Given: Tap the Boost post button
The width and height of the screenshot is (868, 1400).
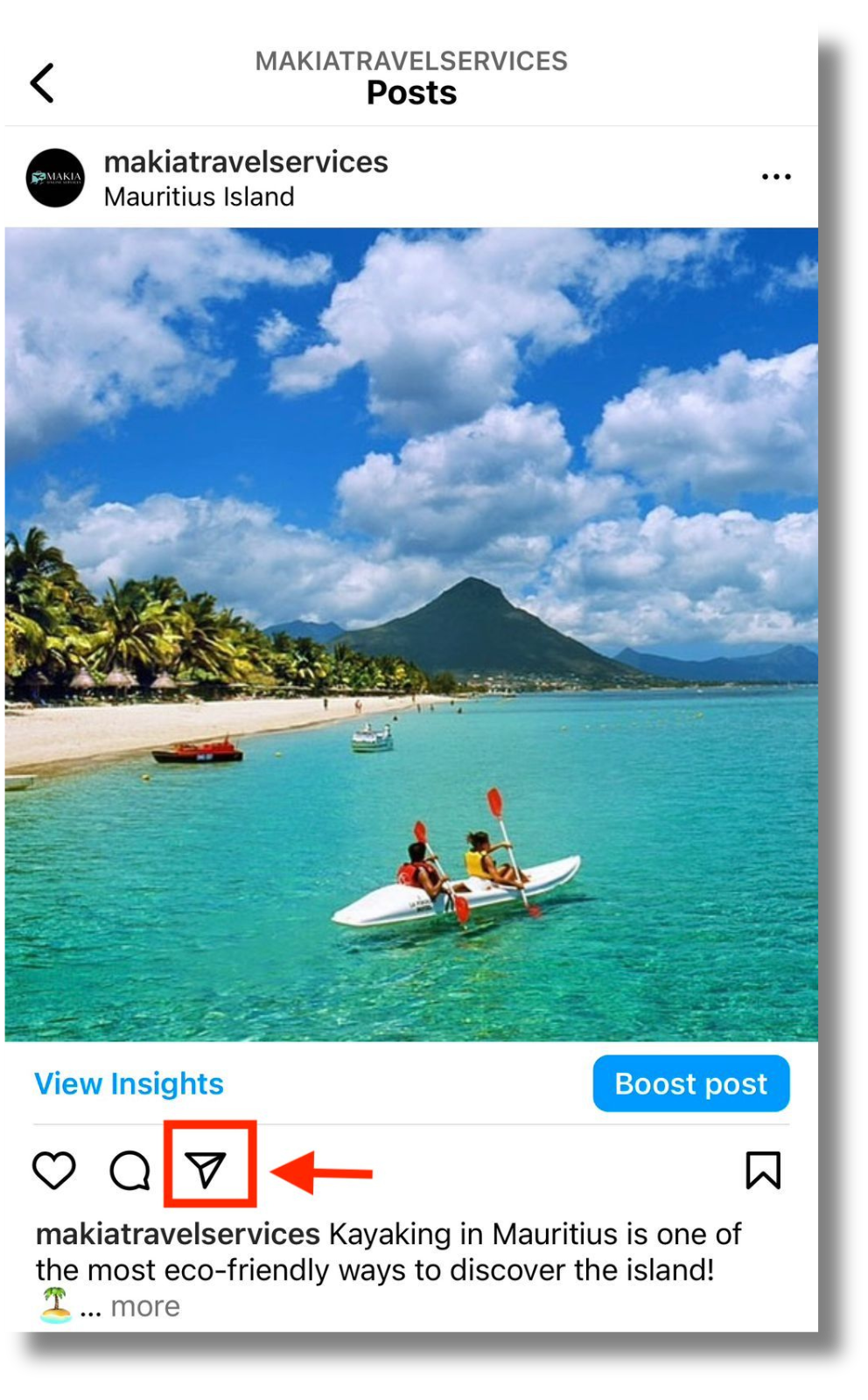Looking at the screenshot, I should point(690,1083).
